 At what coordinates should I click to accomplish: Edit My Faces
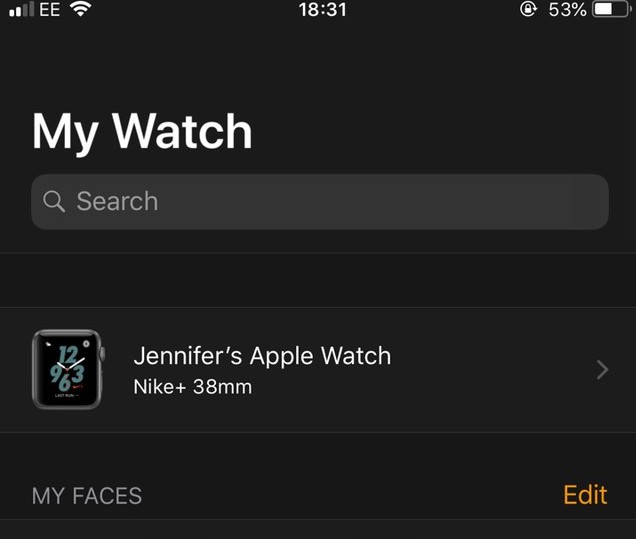[584, 495]
